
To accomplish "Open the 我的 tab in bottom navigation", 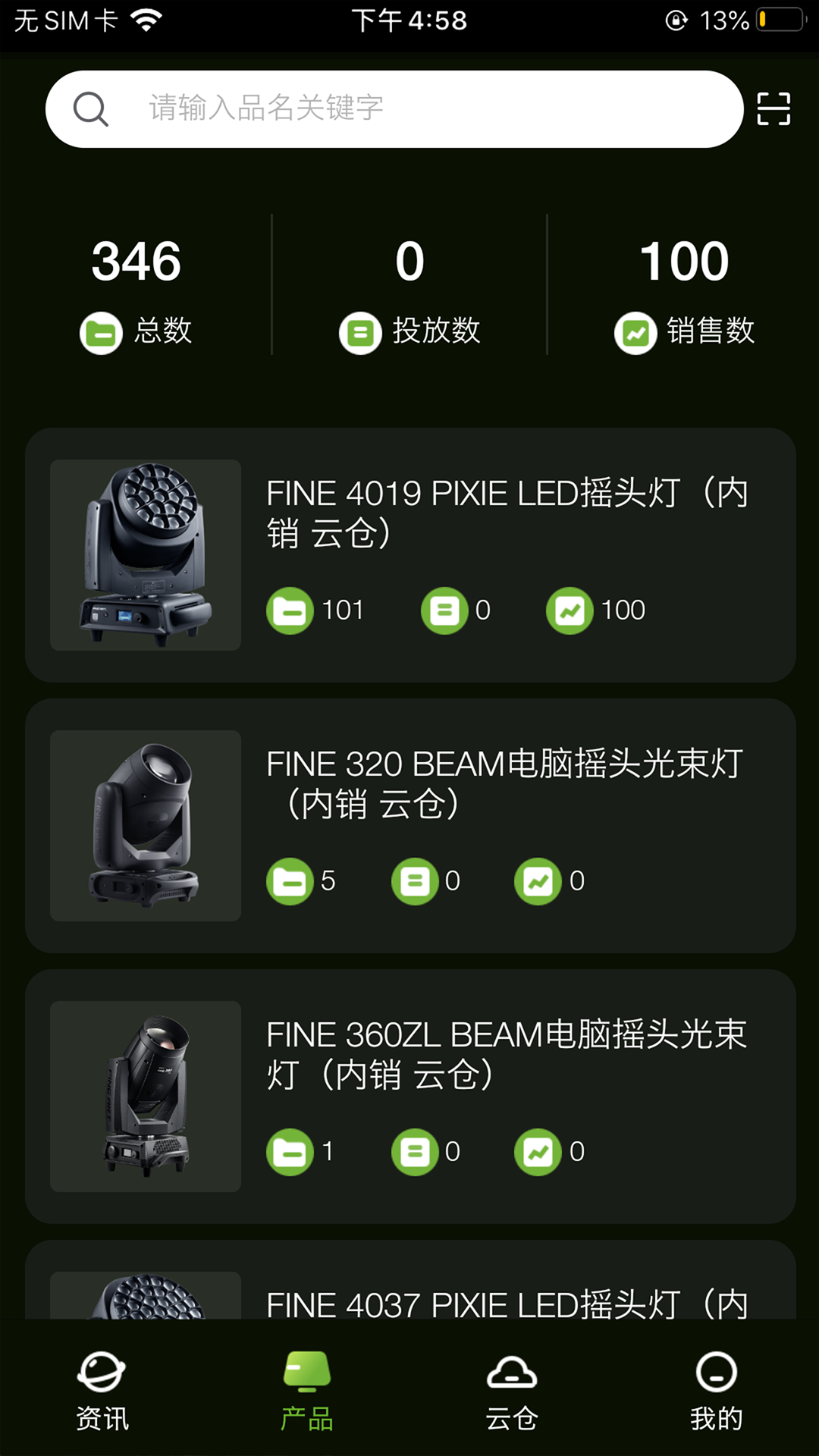I will point(717,1399).
